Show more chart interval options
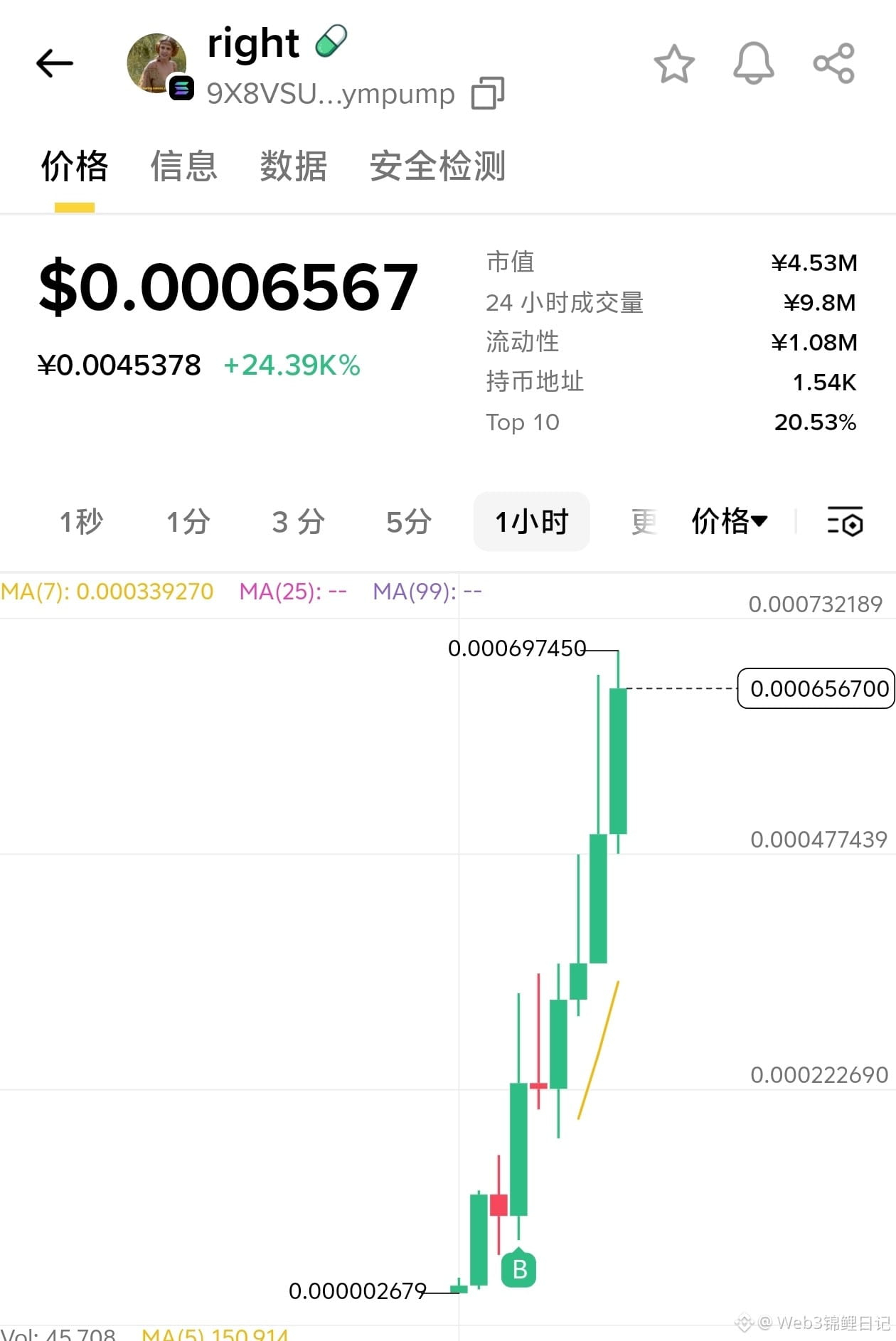 (644, 522)
